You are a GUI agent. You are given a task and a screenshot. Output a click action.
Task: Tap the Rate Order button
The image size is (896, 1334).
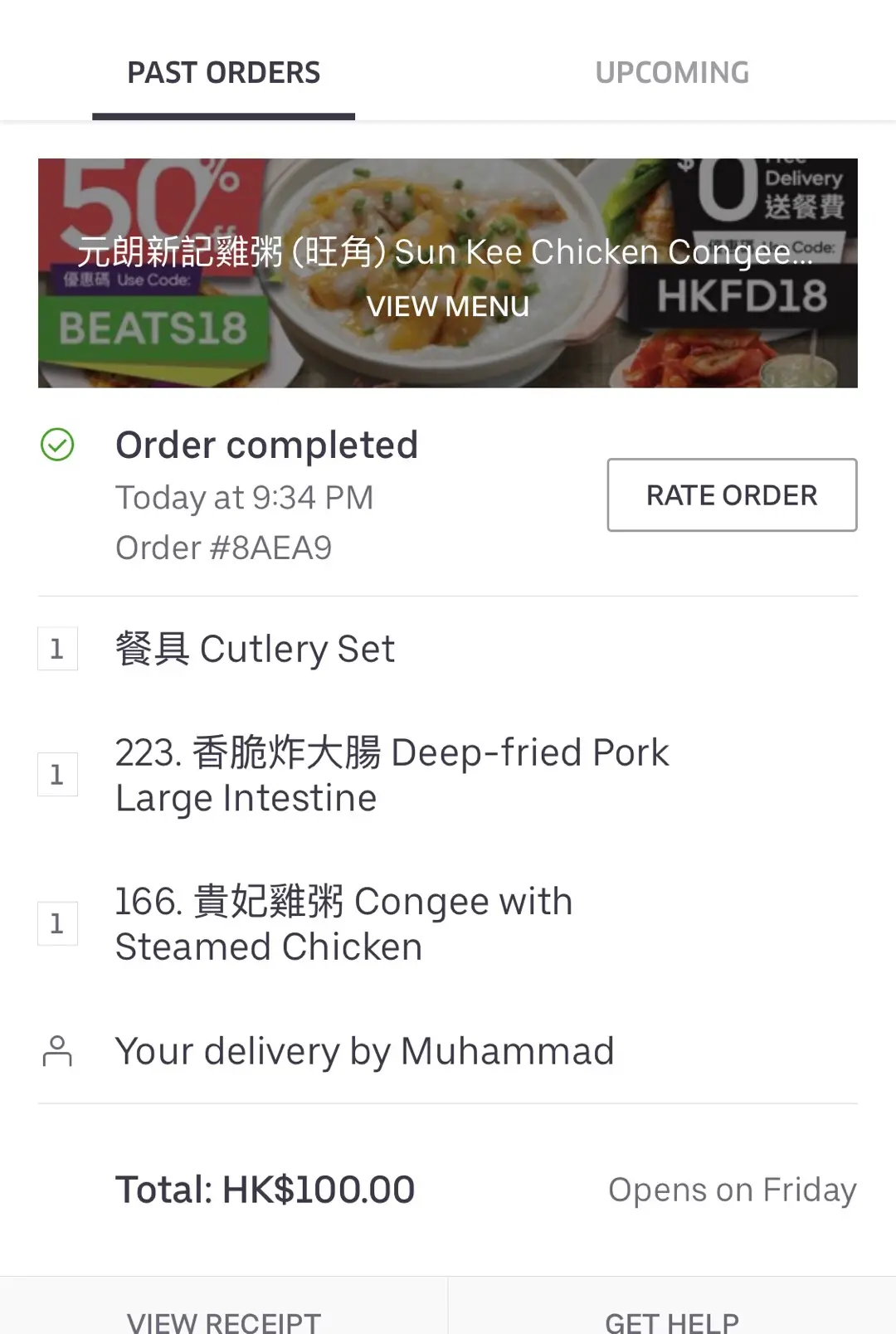(732, 495)
